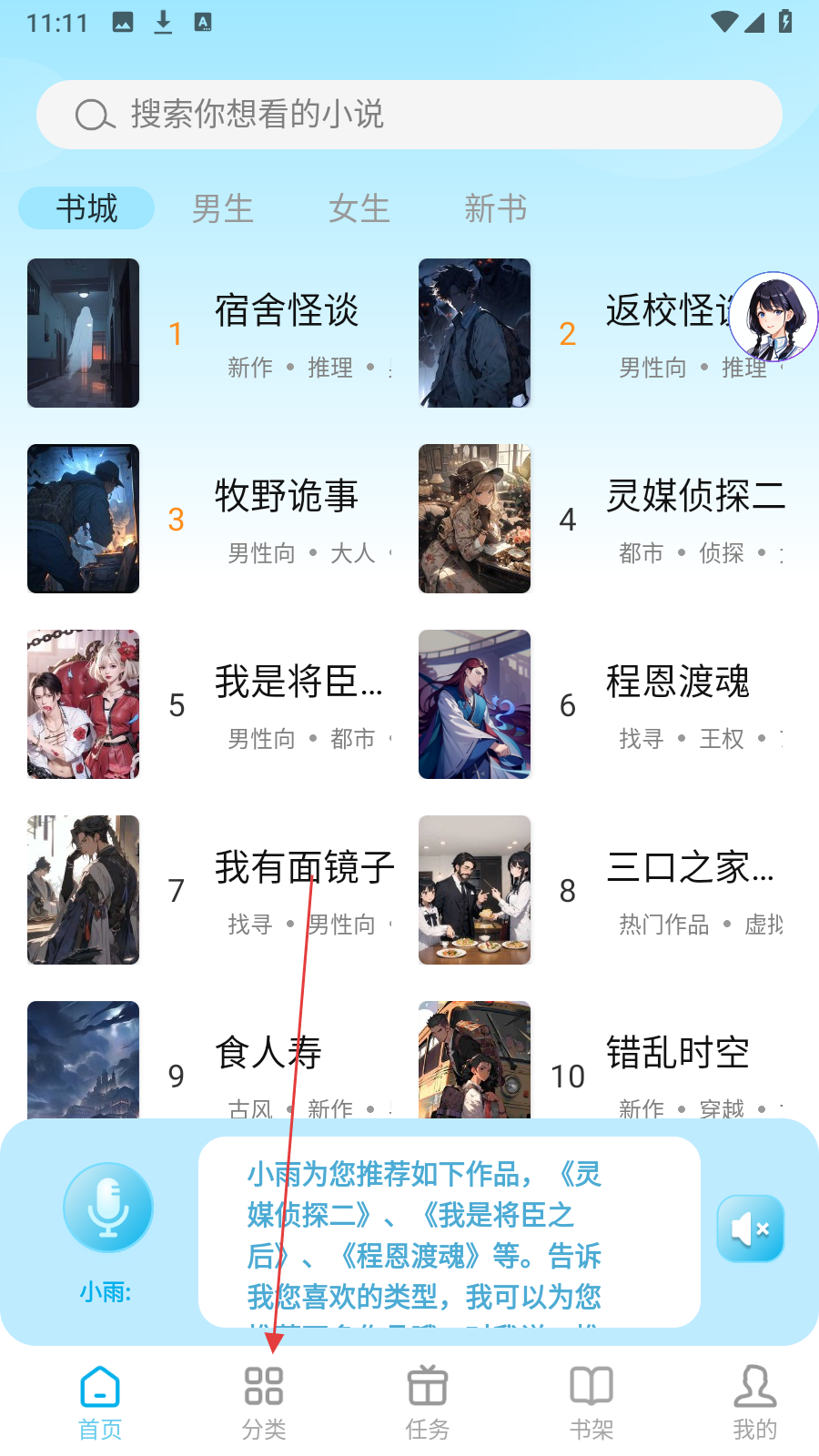The image size is (819, 1456).
Task: Switch to the 书架 tab
Action: [591, 1402]
